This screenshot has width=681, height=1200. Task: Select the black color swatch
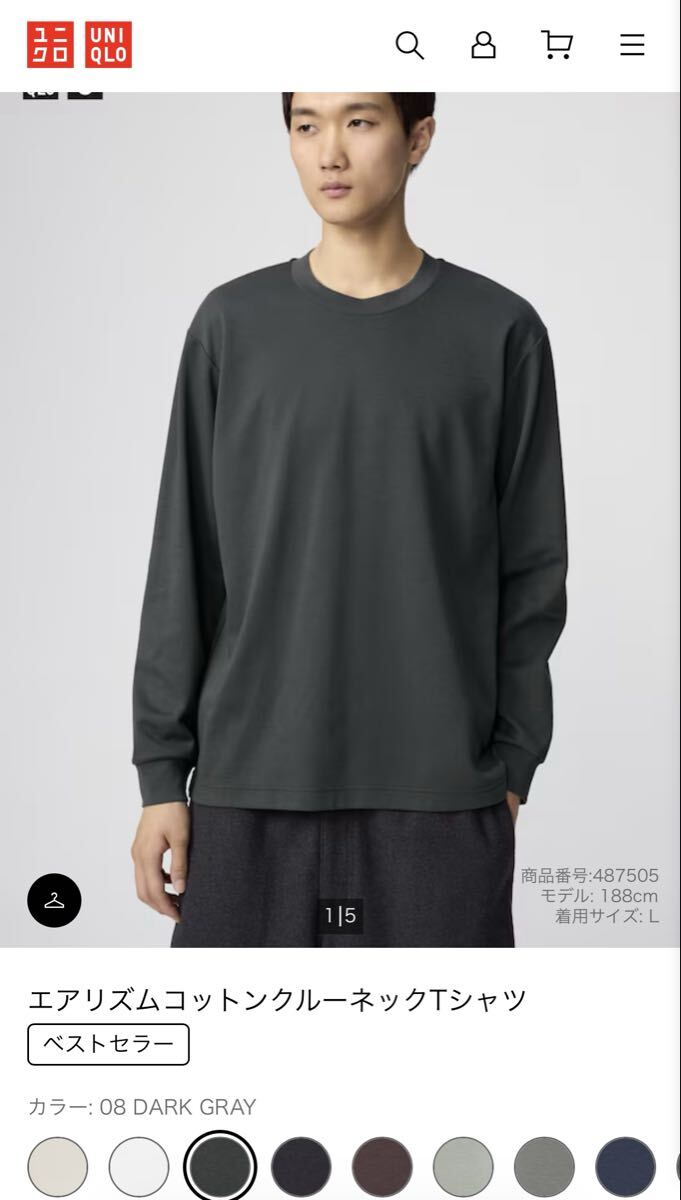(x=301, y=1167)
